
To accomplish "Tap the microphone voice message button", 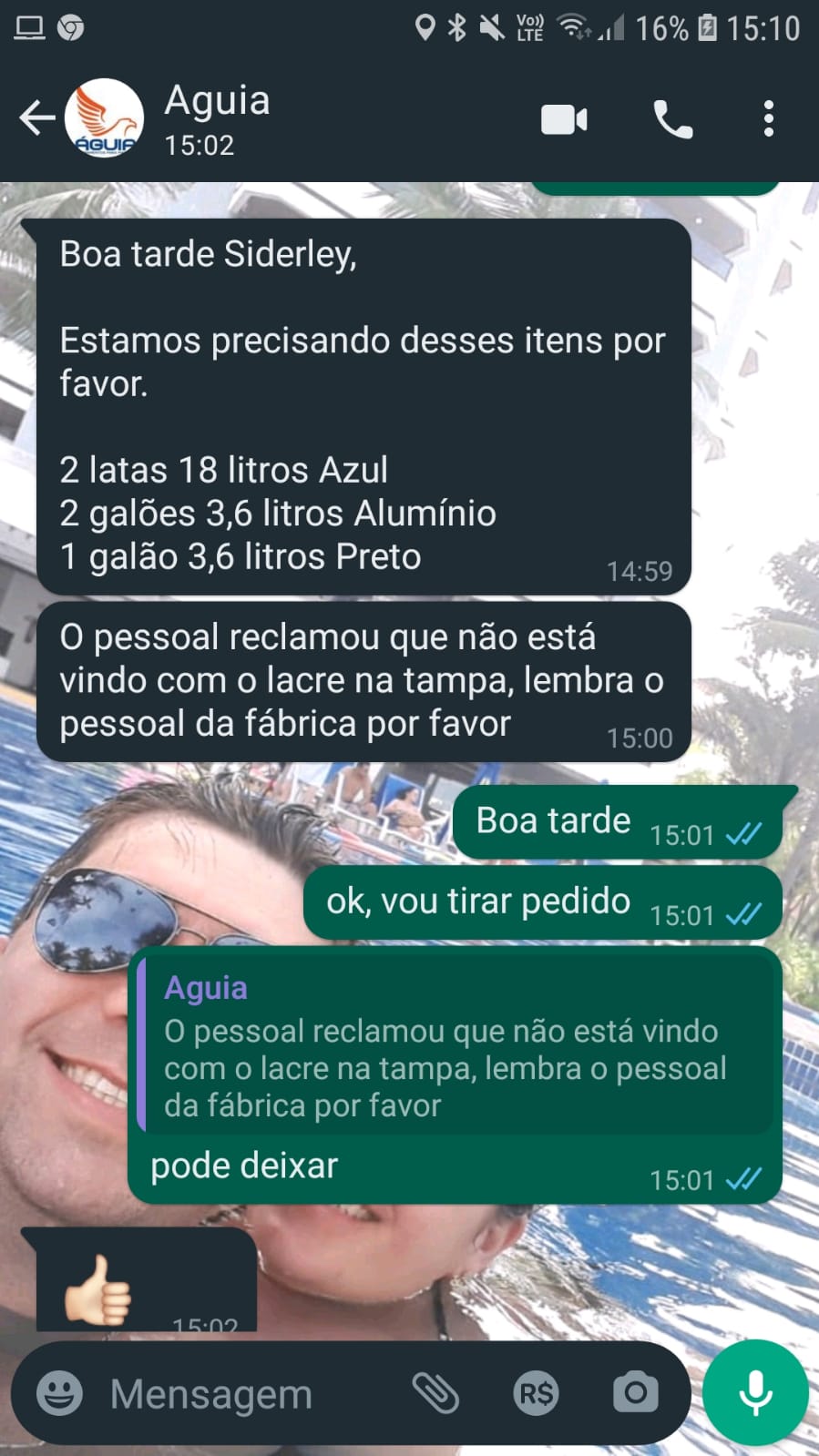I will tap(755, 1392).
